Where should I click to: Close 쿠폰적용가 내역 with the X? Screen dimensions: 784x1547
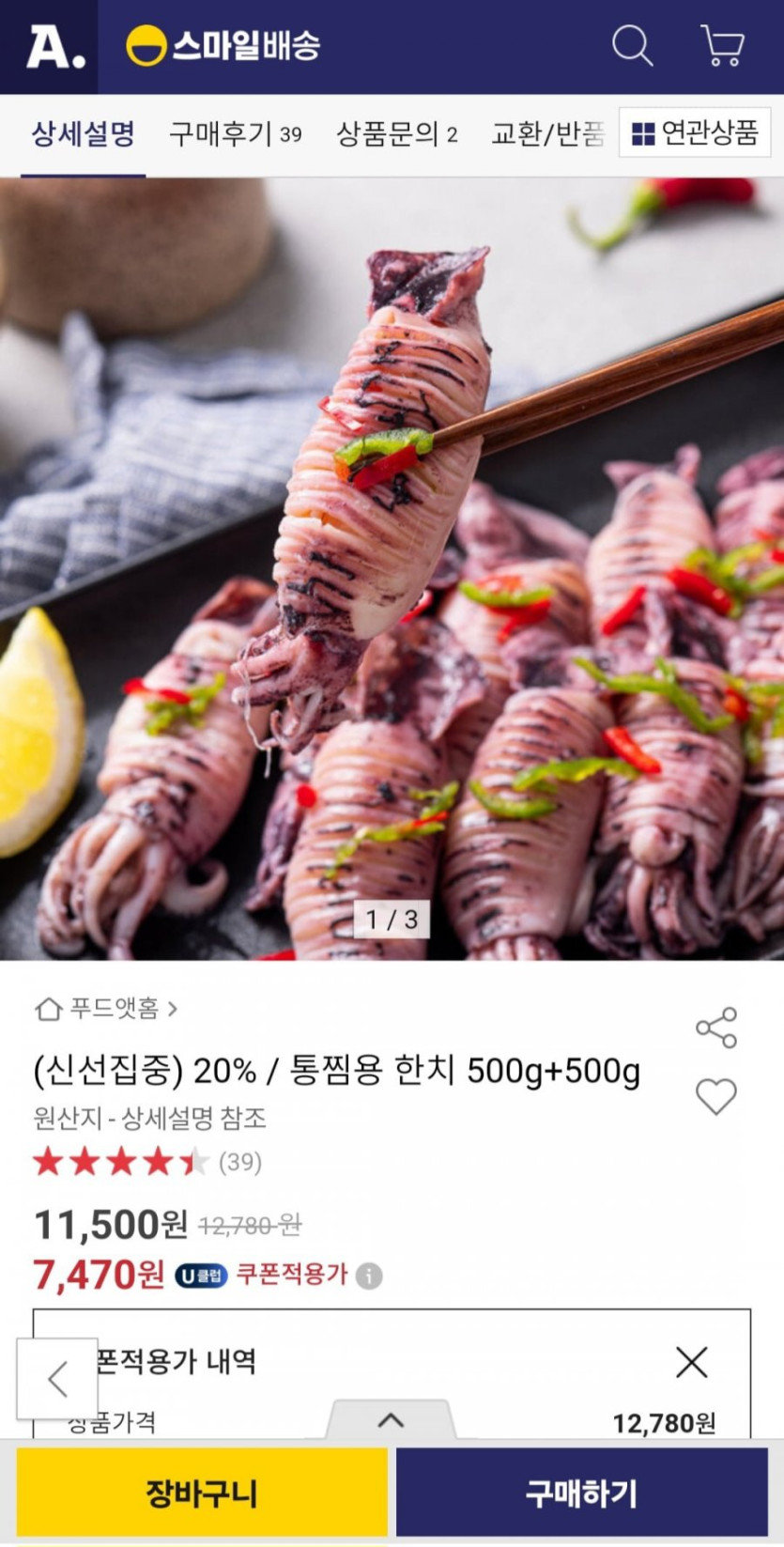click(x=692, y=1360)
